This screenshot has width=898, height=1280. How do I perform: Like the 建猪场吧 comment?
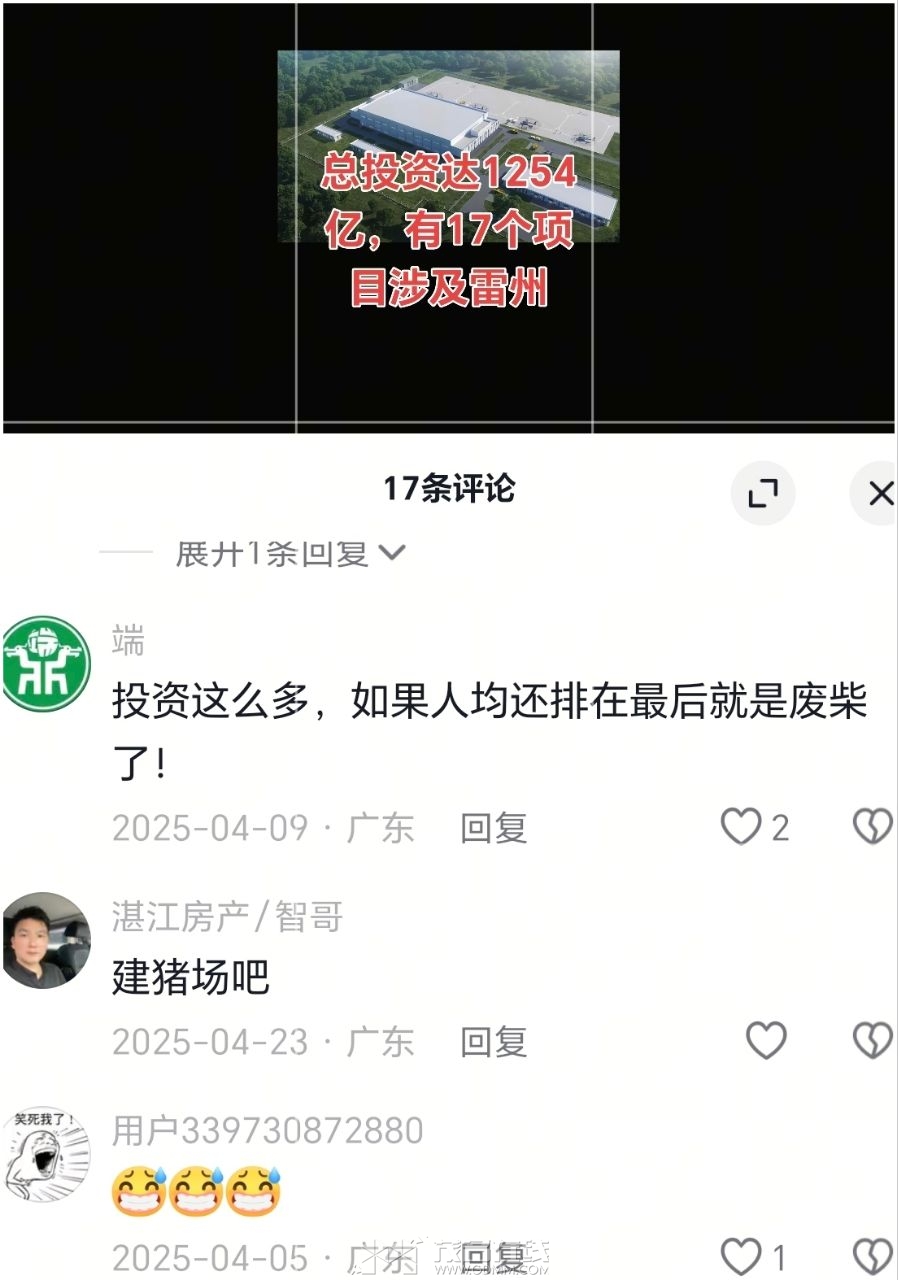pos(767,1042)
